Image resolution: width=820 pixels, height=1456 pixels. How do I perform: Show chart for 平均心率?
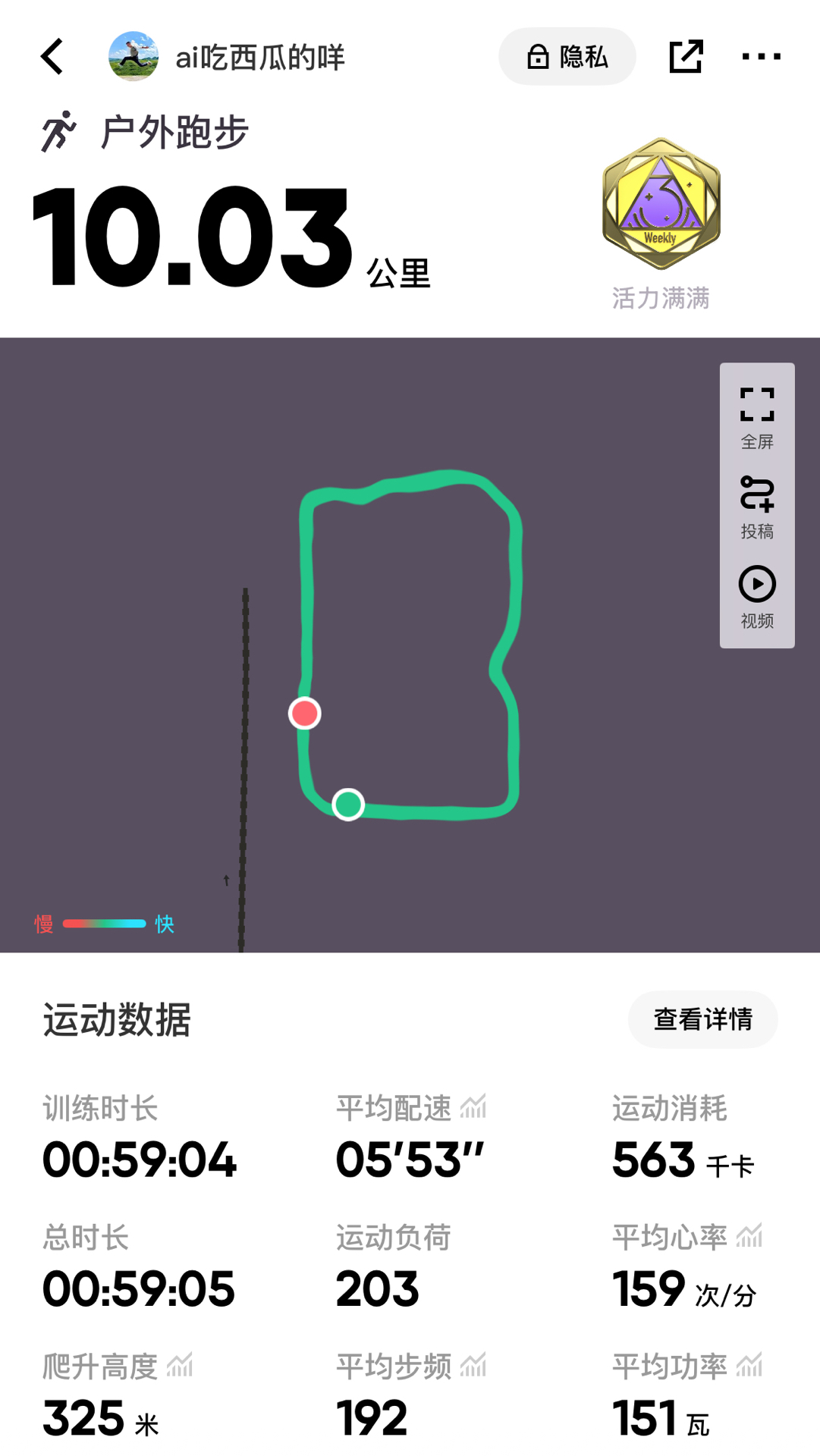(x=749, y=1237)
